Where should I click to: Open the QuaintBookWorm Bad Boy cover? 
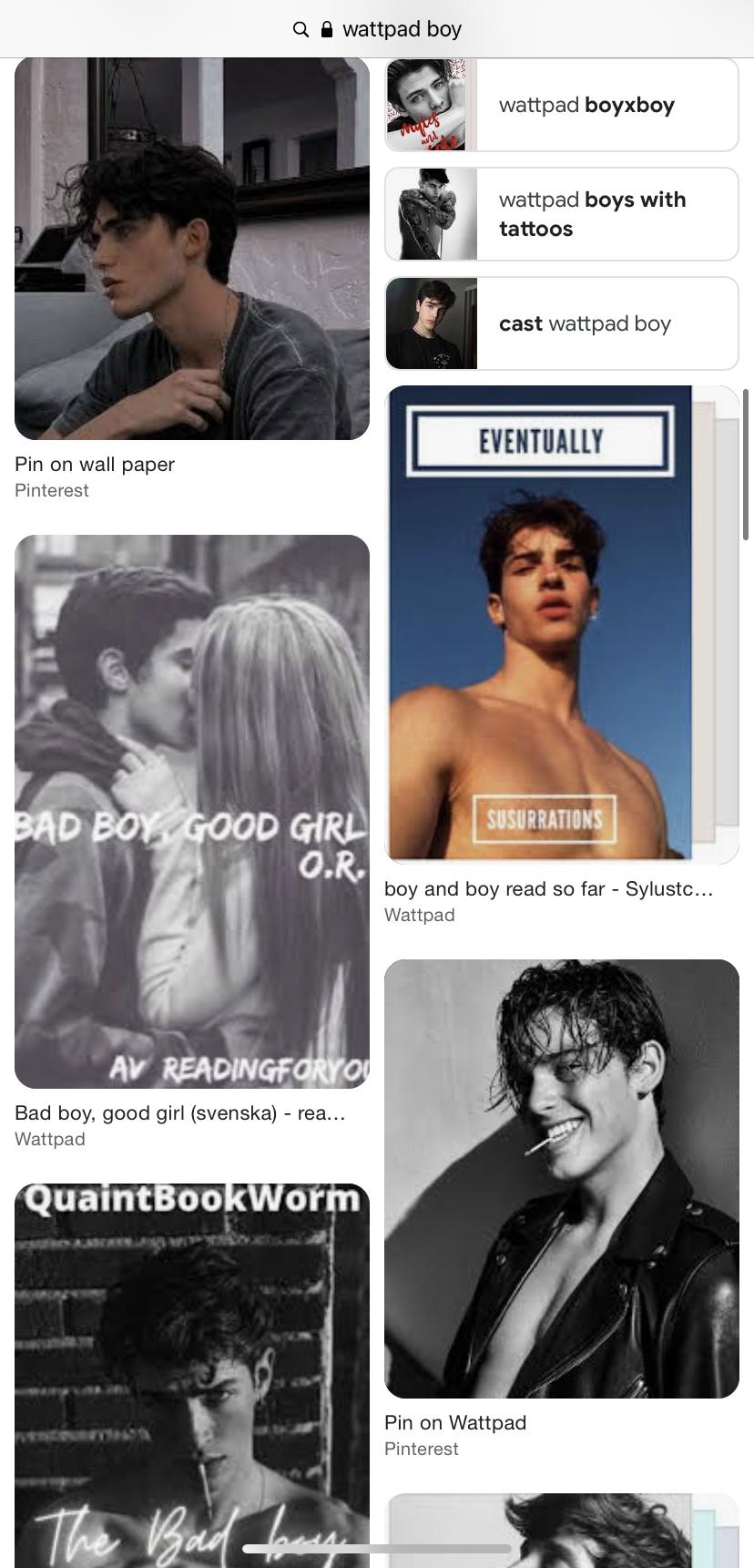[x=192, y=1367]
